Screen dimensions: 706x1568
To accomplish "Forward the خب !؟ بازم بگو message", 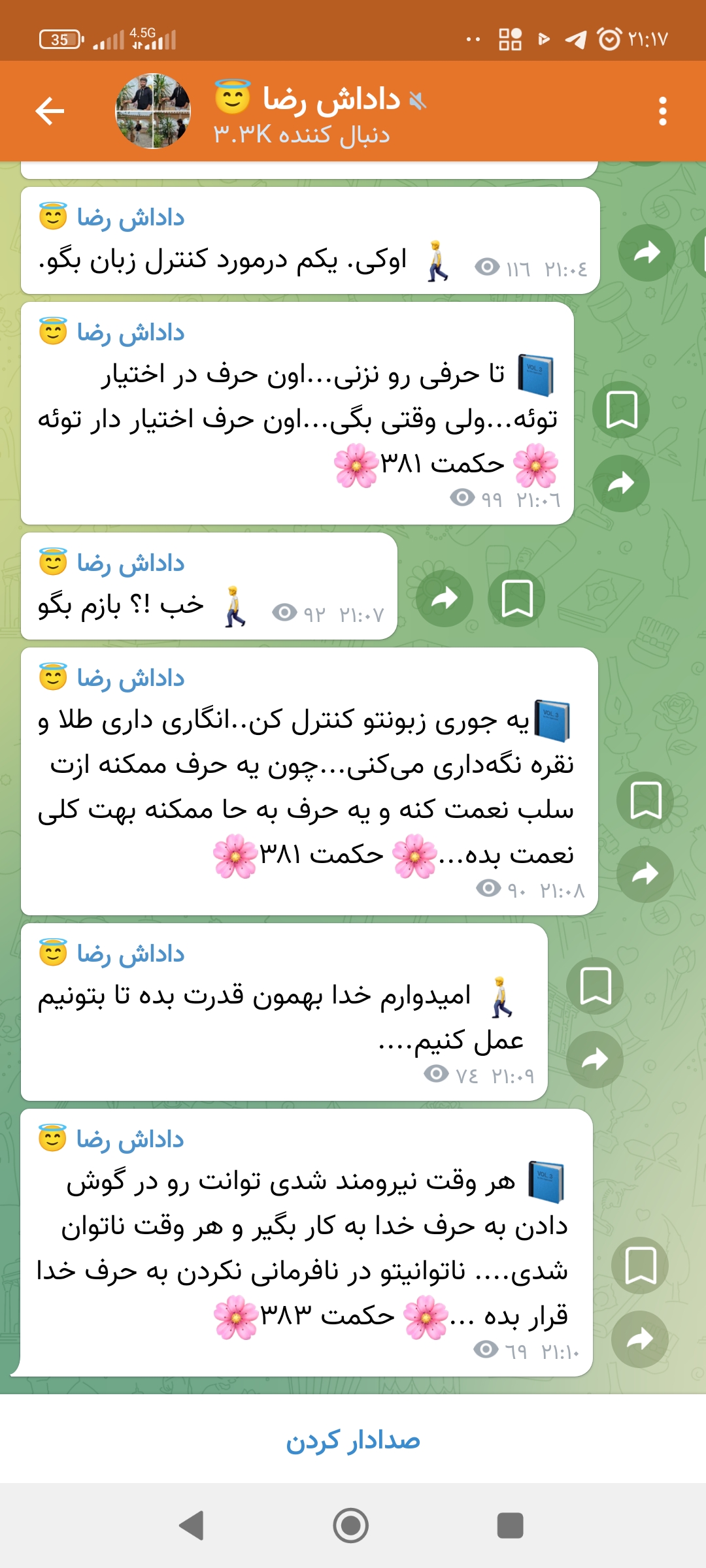I will [445, 598].
